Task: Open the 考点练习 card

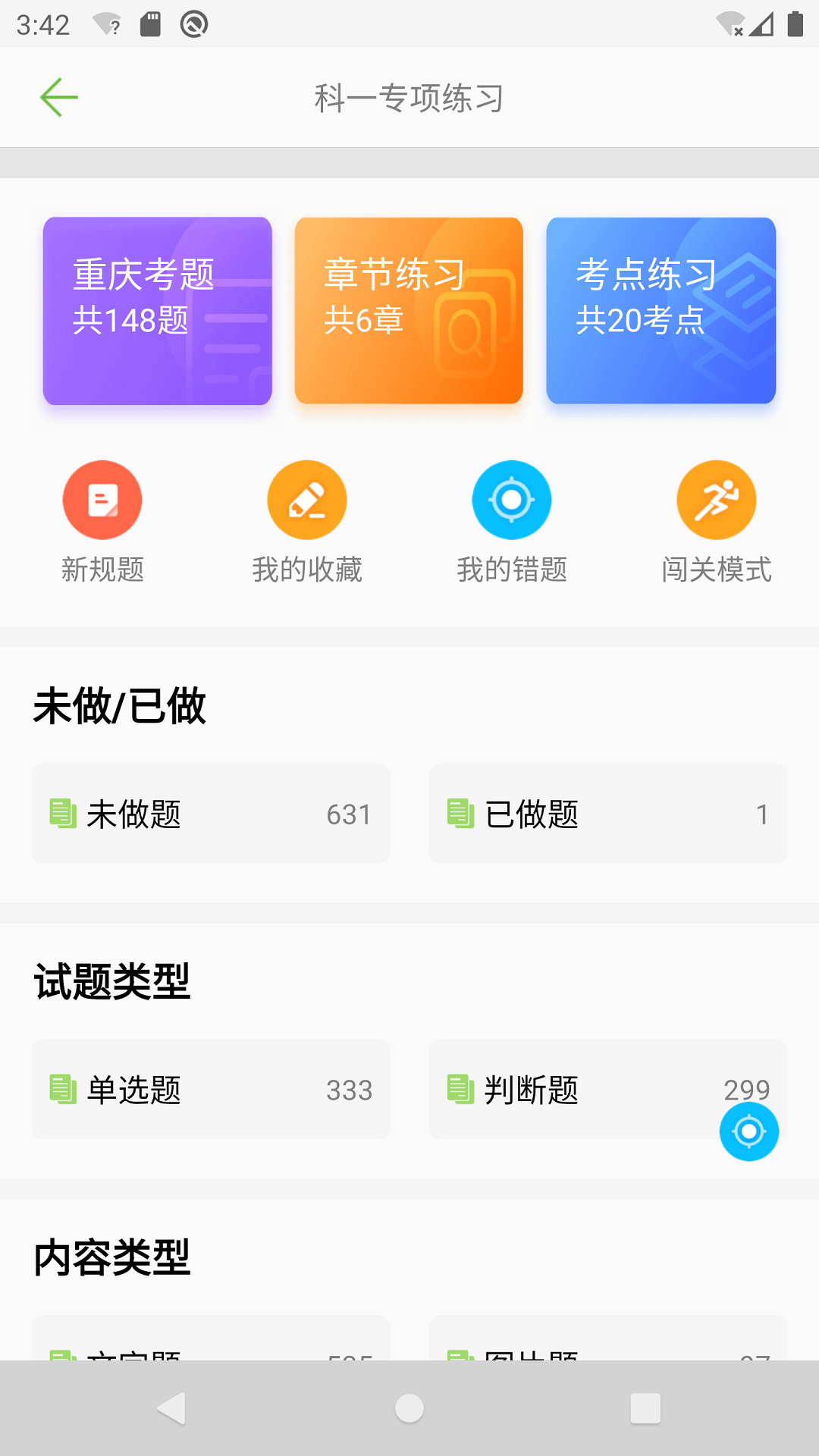Action: pos(661,311)
